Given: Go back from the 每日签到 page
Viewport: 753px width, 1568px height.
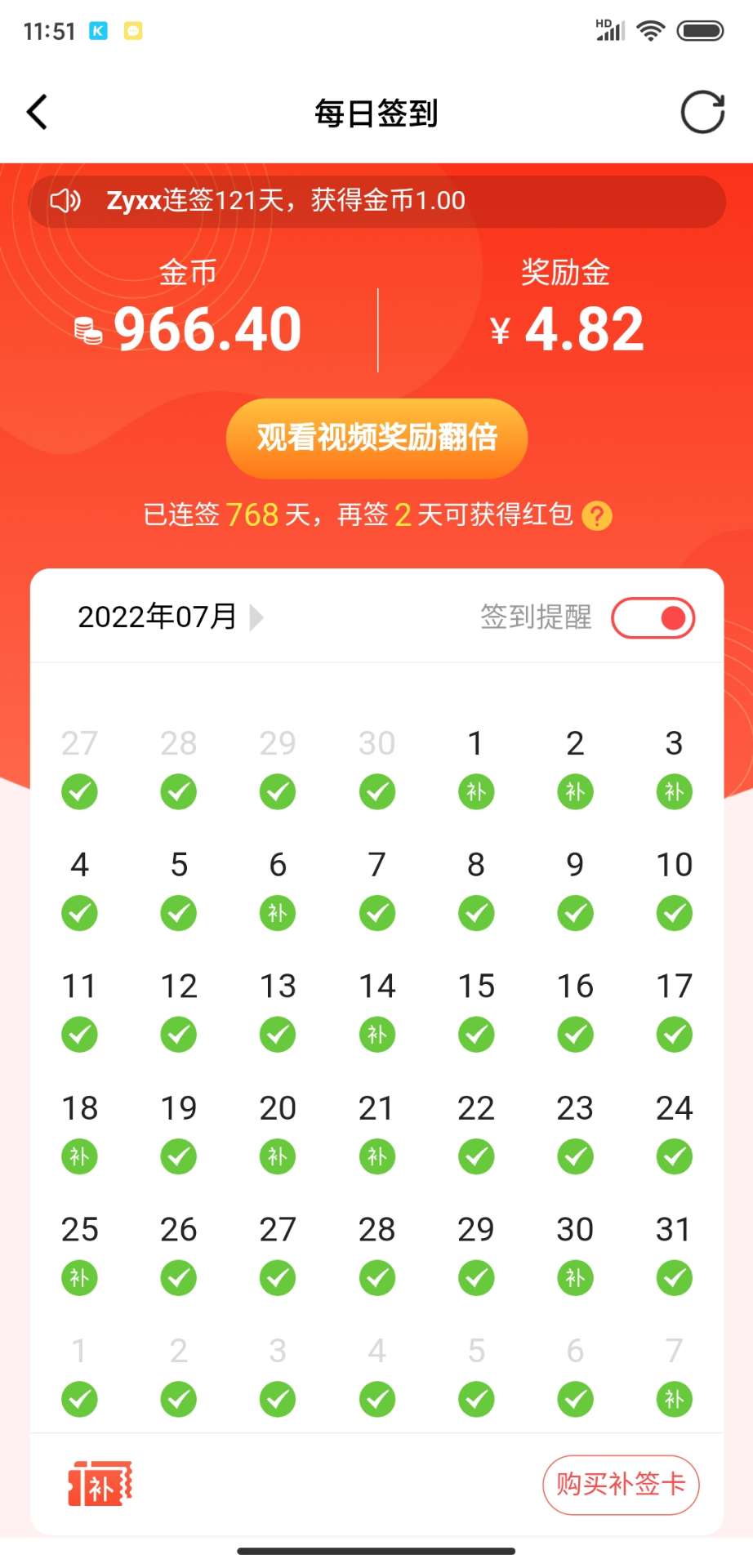Looking at the screenshot, I should pyautogui.click(x=38, y=112).
